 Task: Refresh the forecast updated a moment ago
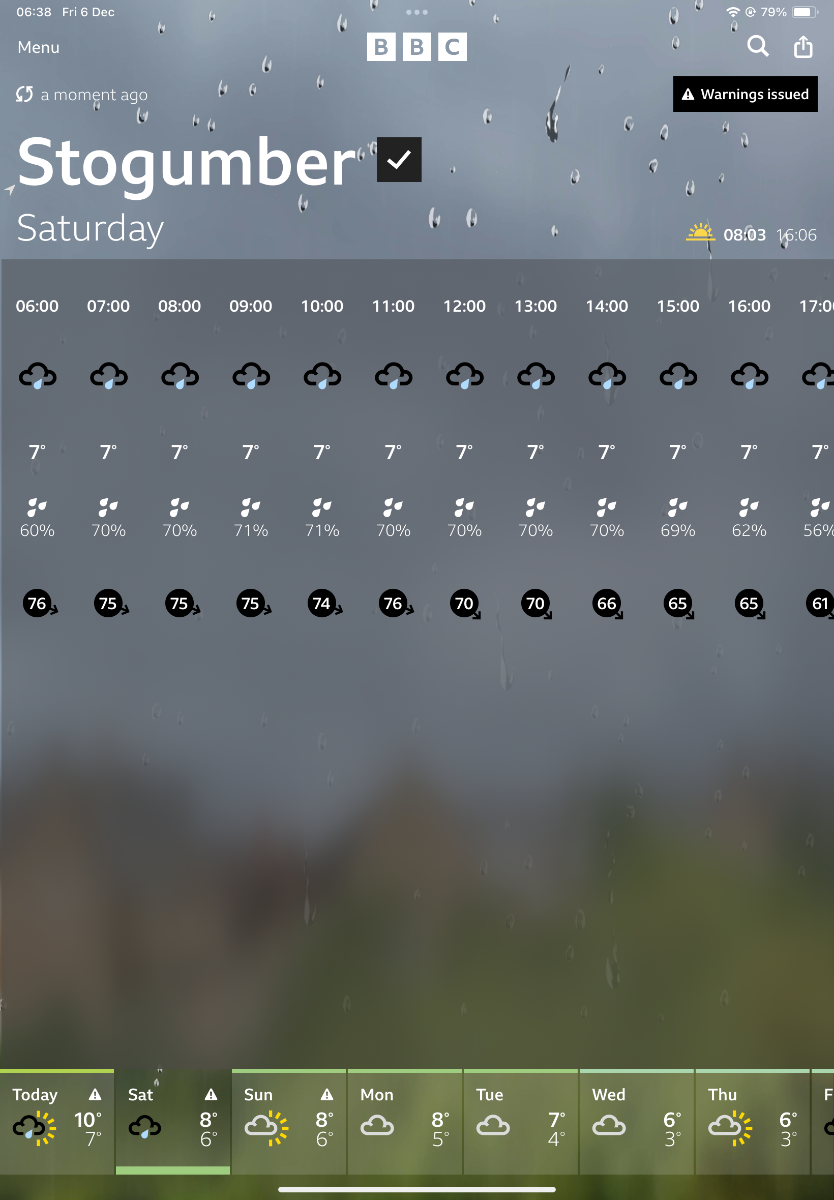(x=25, y=95)
